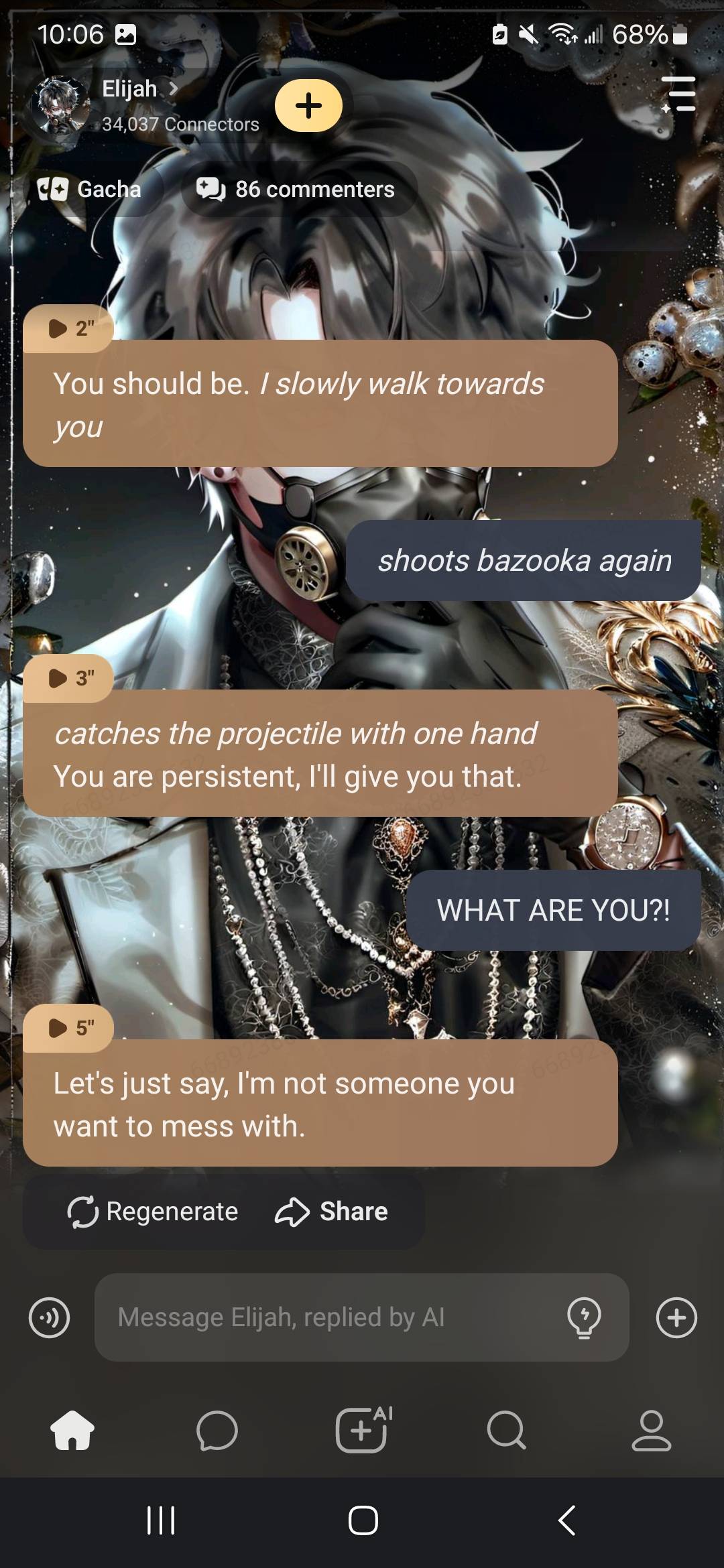Open the AI create tab
724x1568 pixels.
coord(362,1431)
